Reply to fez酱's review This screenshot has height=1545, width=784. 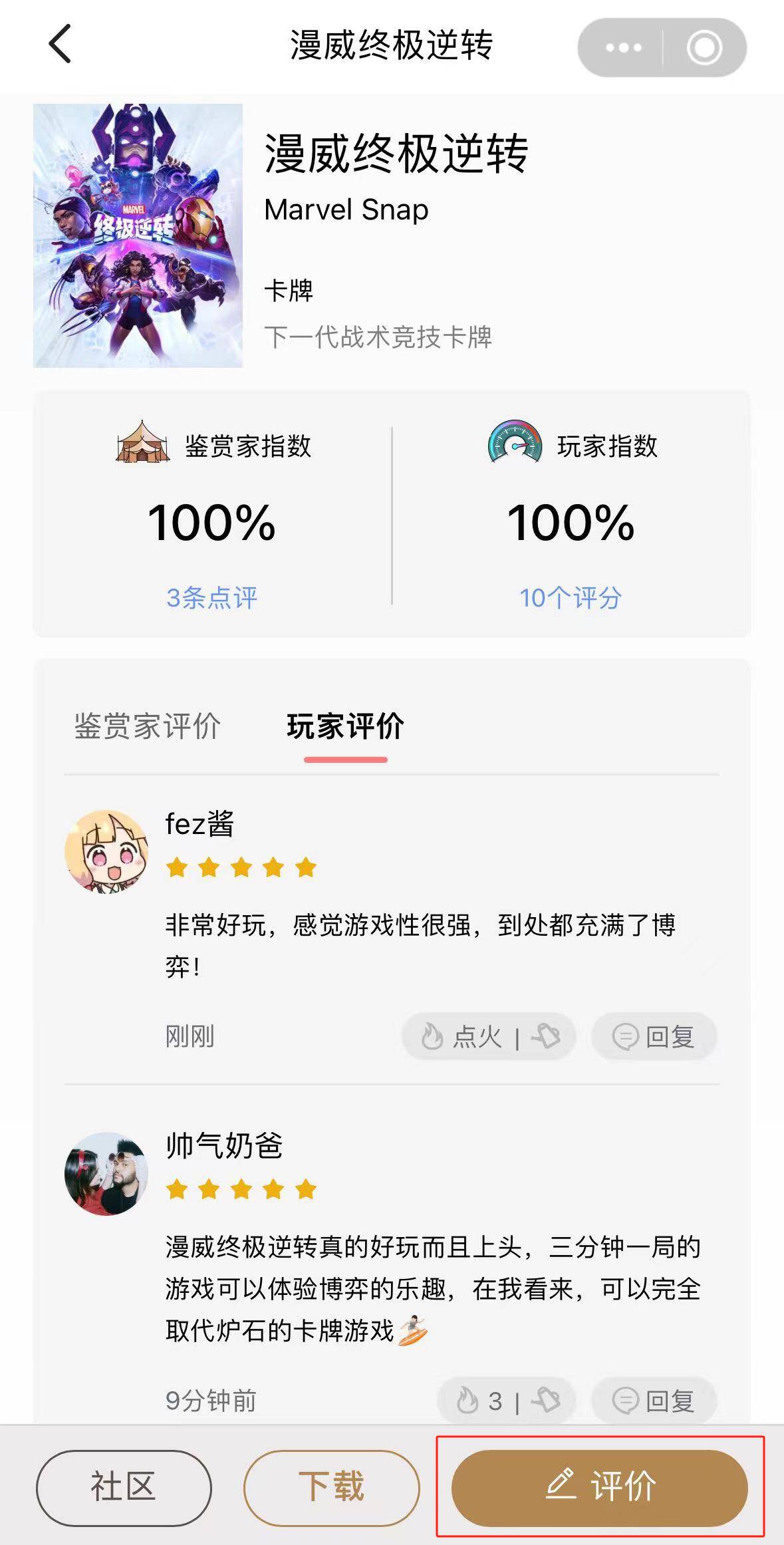(x=654, y=1036)
